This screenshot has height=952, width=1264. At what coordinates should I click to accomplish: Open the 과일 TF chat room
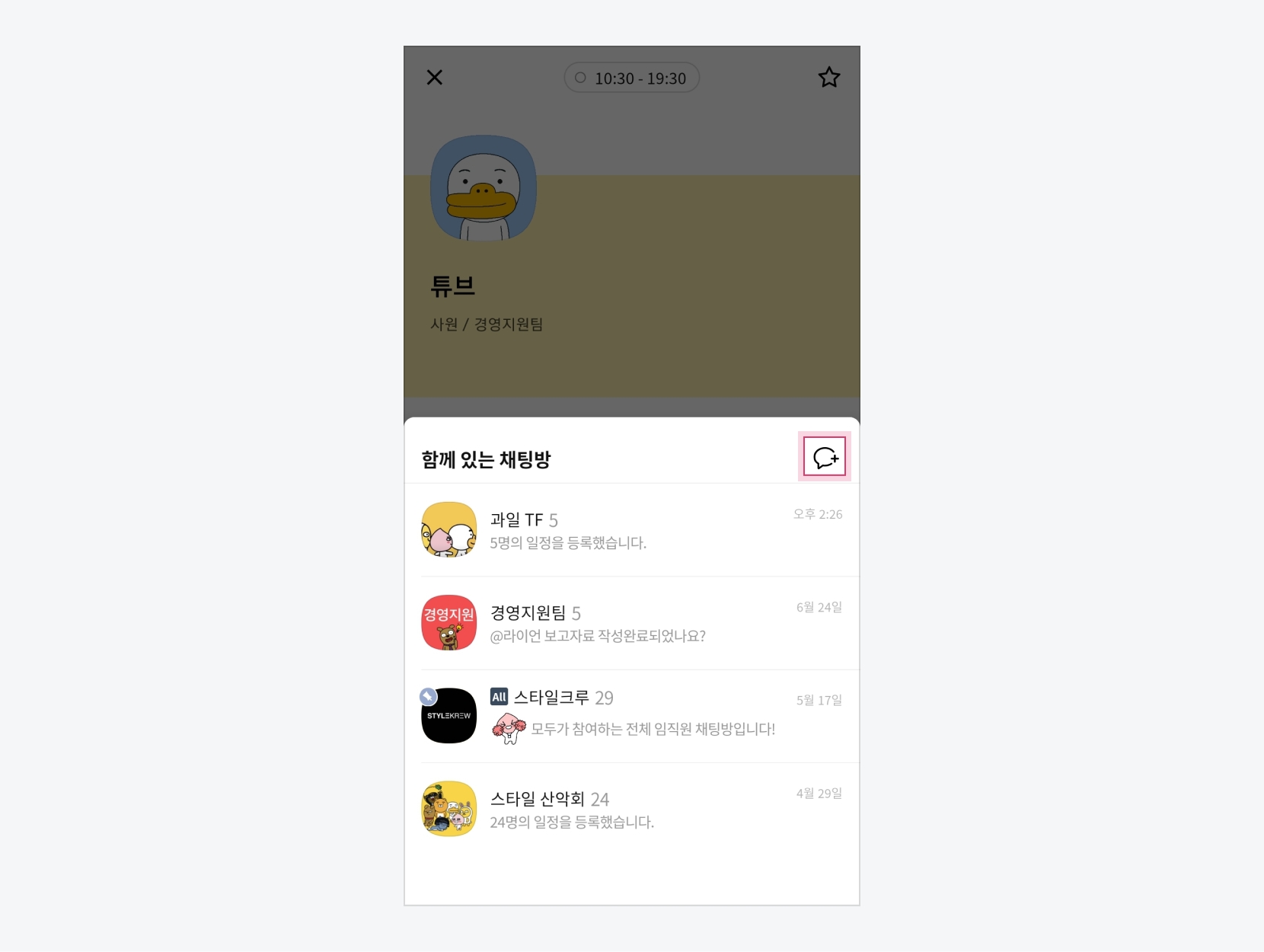point(632,530)
